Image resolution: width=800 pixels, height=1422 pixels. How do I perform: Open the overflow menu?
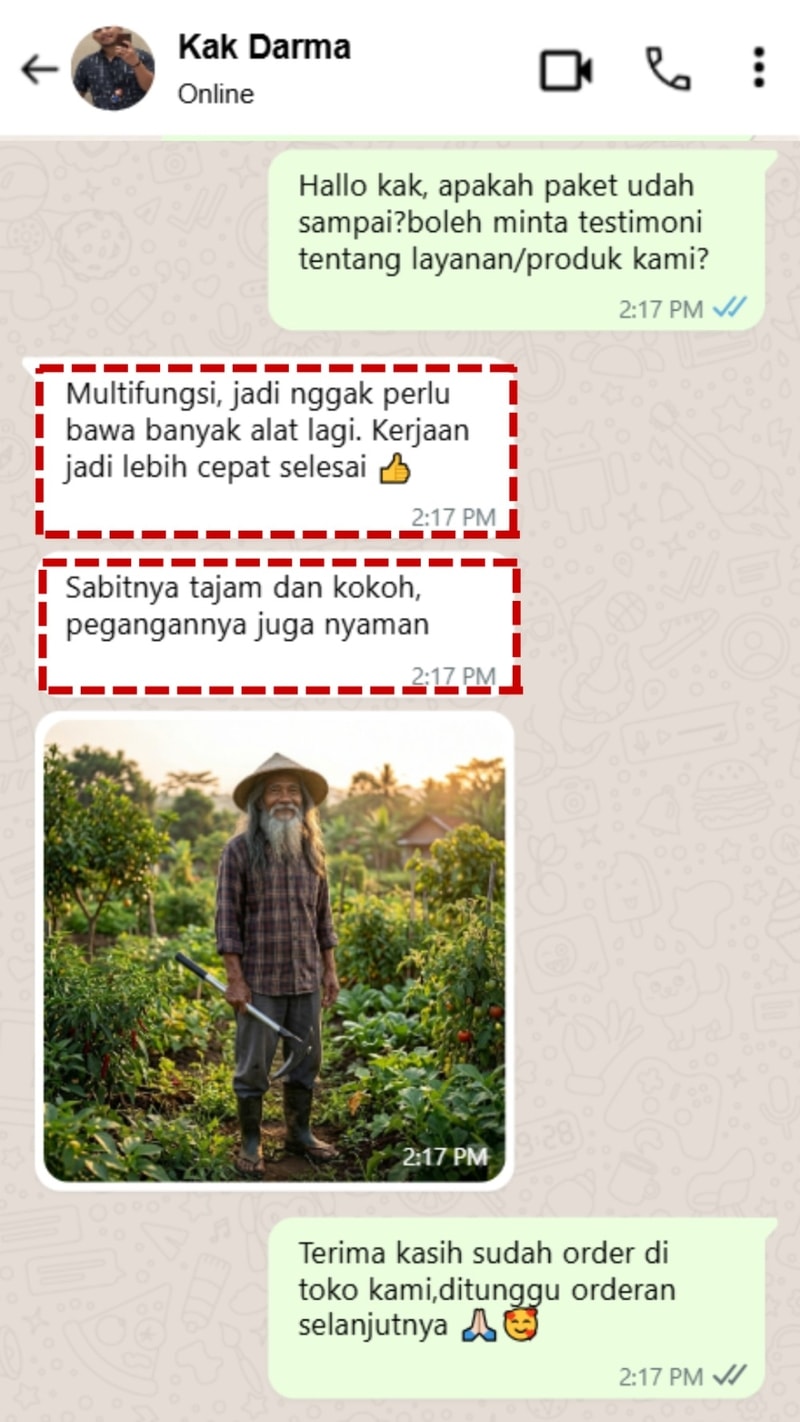[x=759, y=68]
